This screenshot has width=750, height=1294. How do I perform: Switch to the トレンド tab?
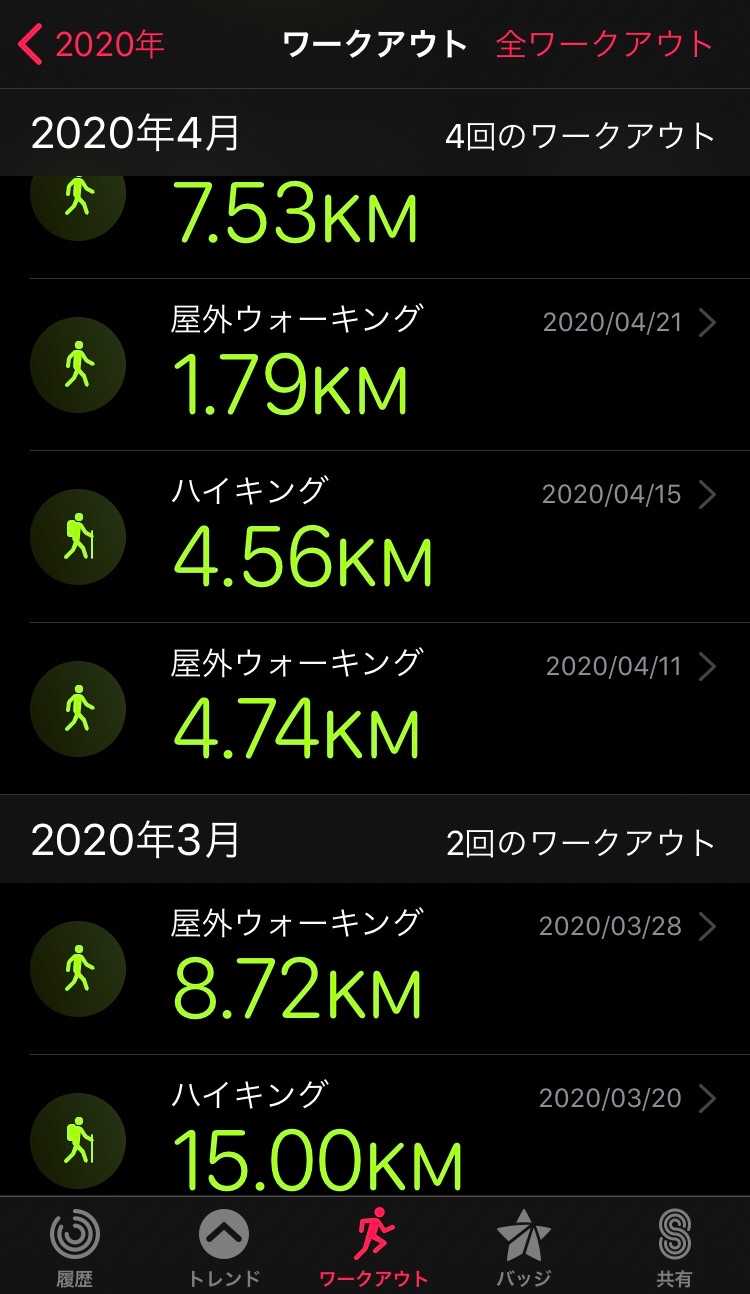[x=224, y=1247]
